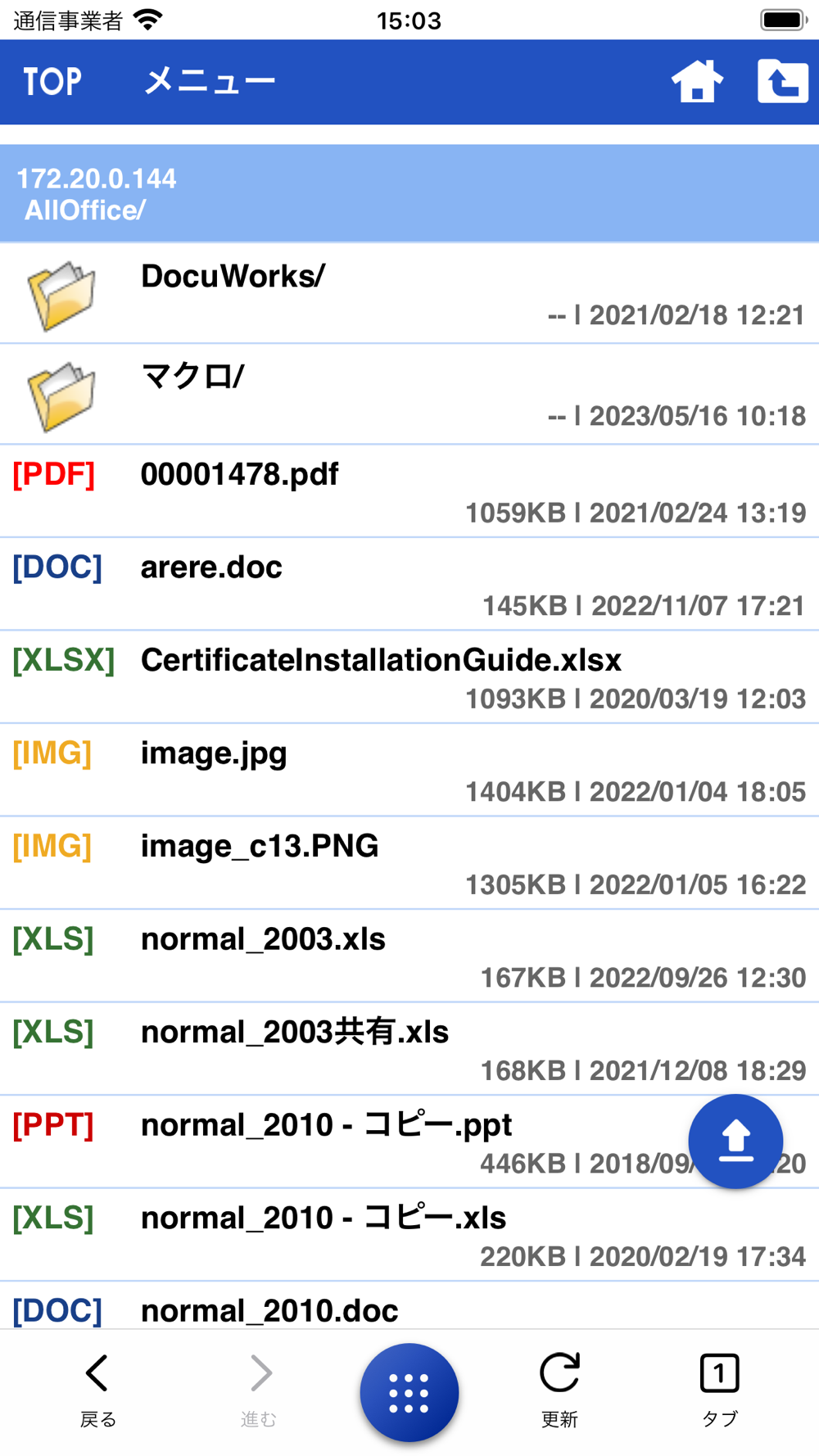Open CertificateInstallationGuide.xlsx

(381, 661)
